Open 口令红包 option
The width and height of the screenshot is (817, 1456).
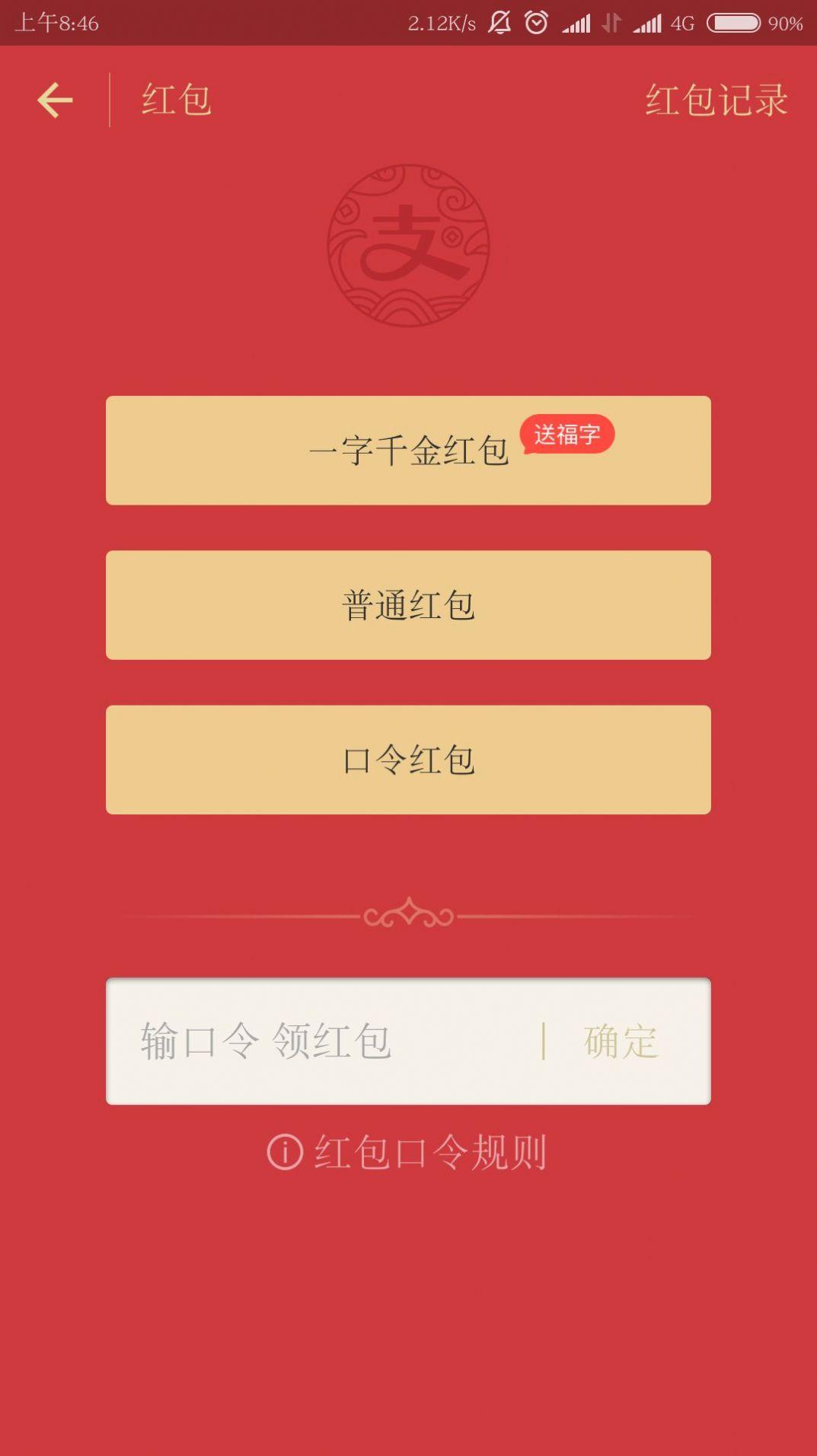408,760
